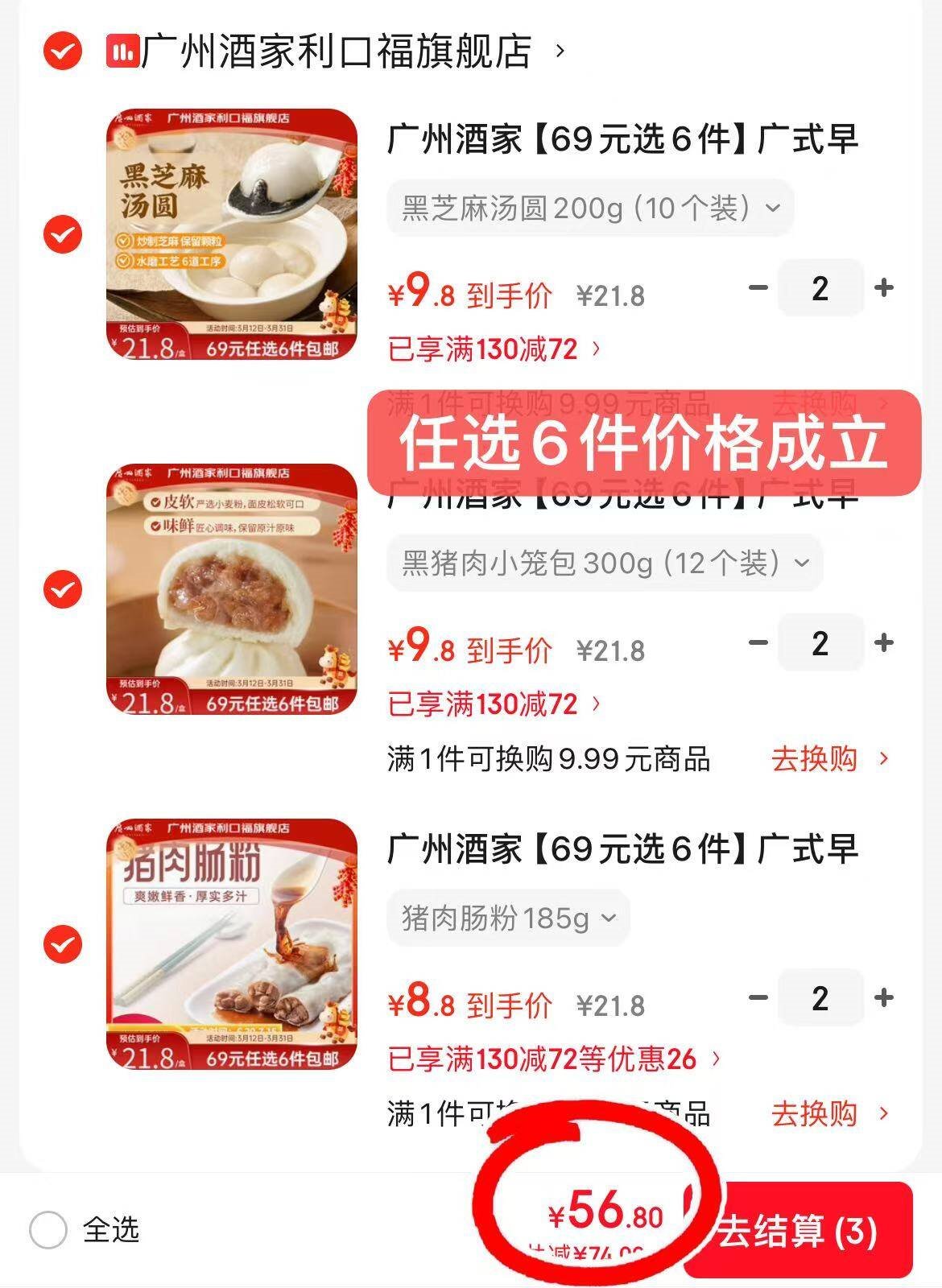942x1288 pixels.
Task: Open the 猪肉肠粉 product image
Action: tap(232, 944)
